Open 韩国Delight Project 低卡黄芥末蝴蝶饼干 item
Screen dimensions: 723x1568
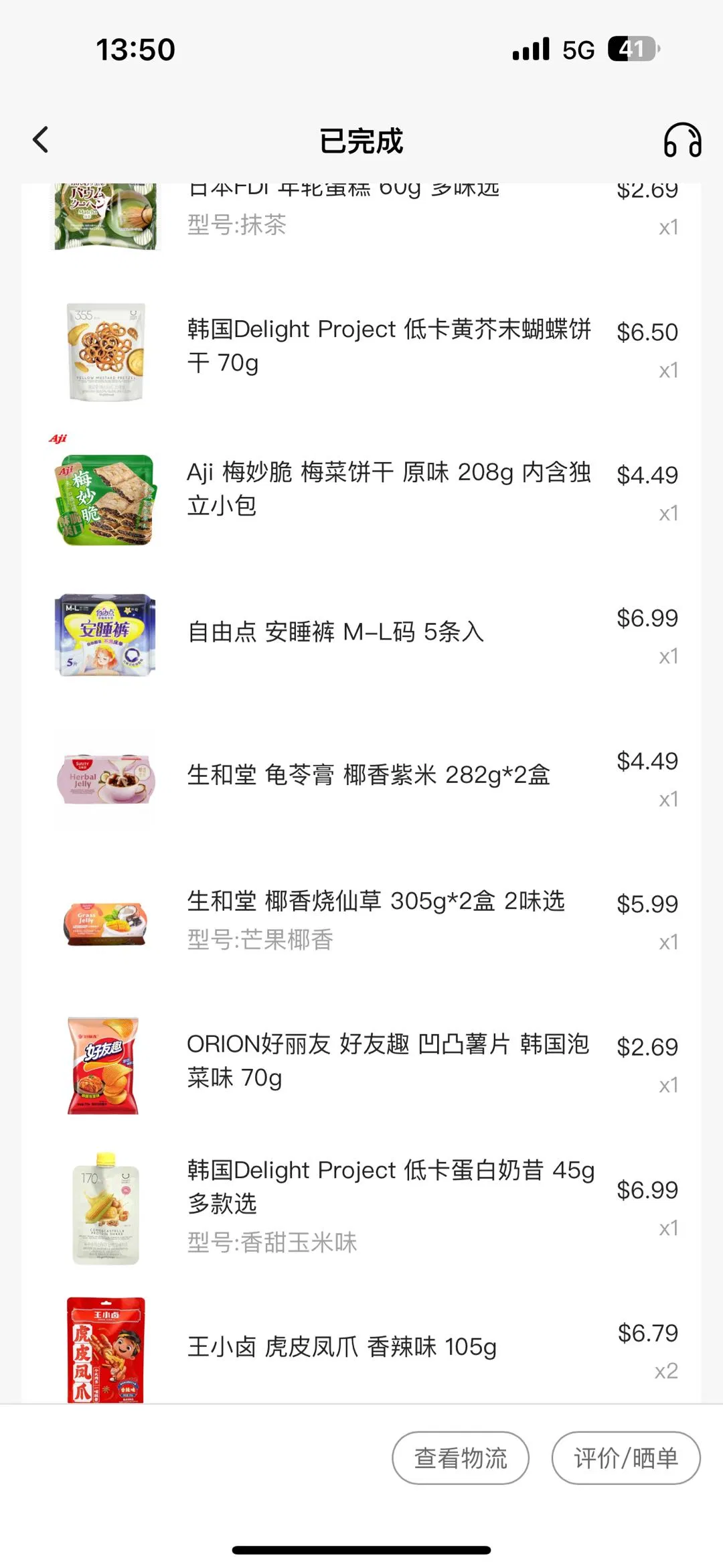(388, 346)
